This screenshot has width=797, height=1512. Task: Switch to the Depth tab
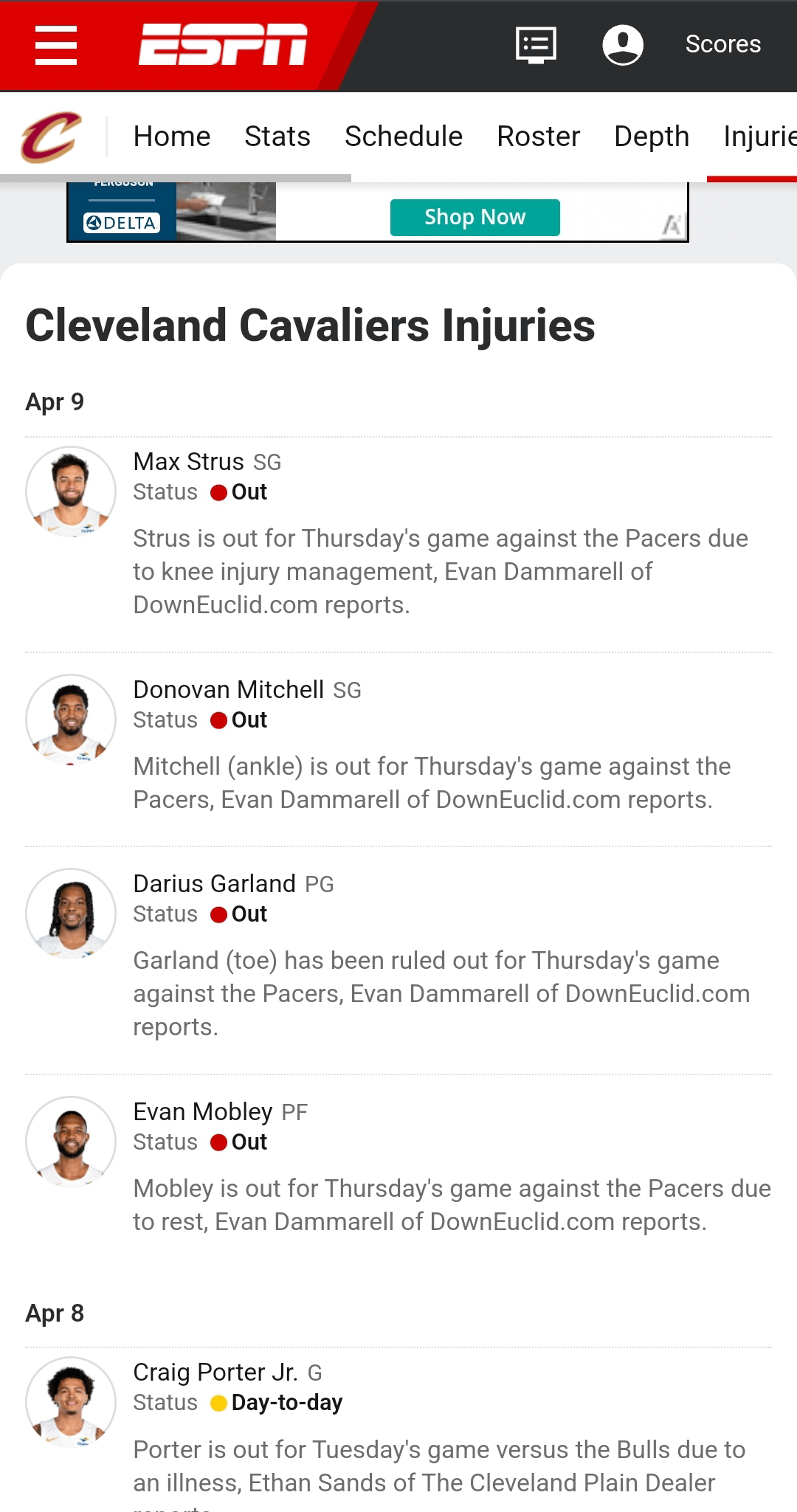tap(652, 137)
